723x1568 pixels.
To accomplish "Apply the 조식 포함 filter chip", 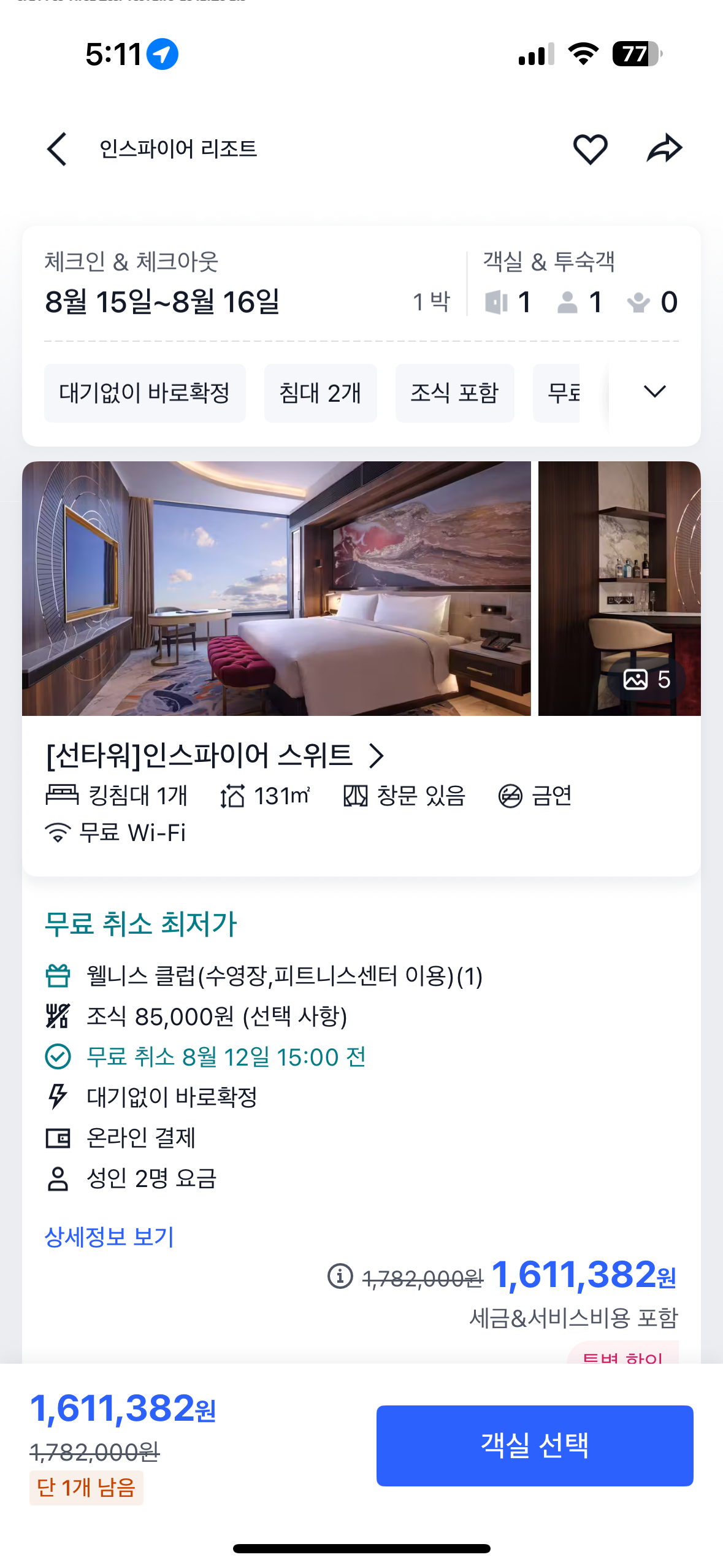I will 454,393.
